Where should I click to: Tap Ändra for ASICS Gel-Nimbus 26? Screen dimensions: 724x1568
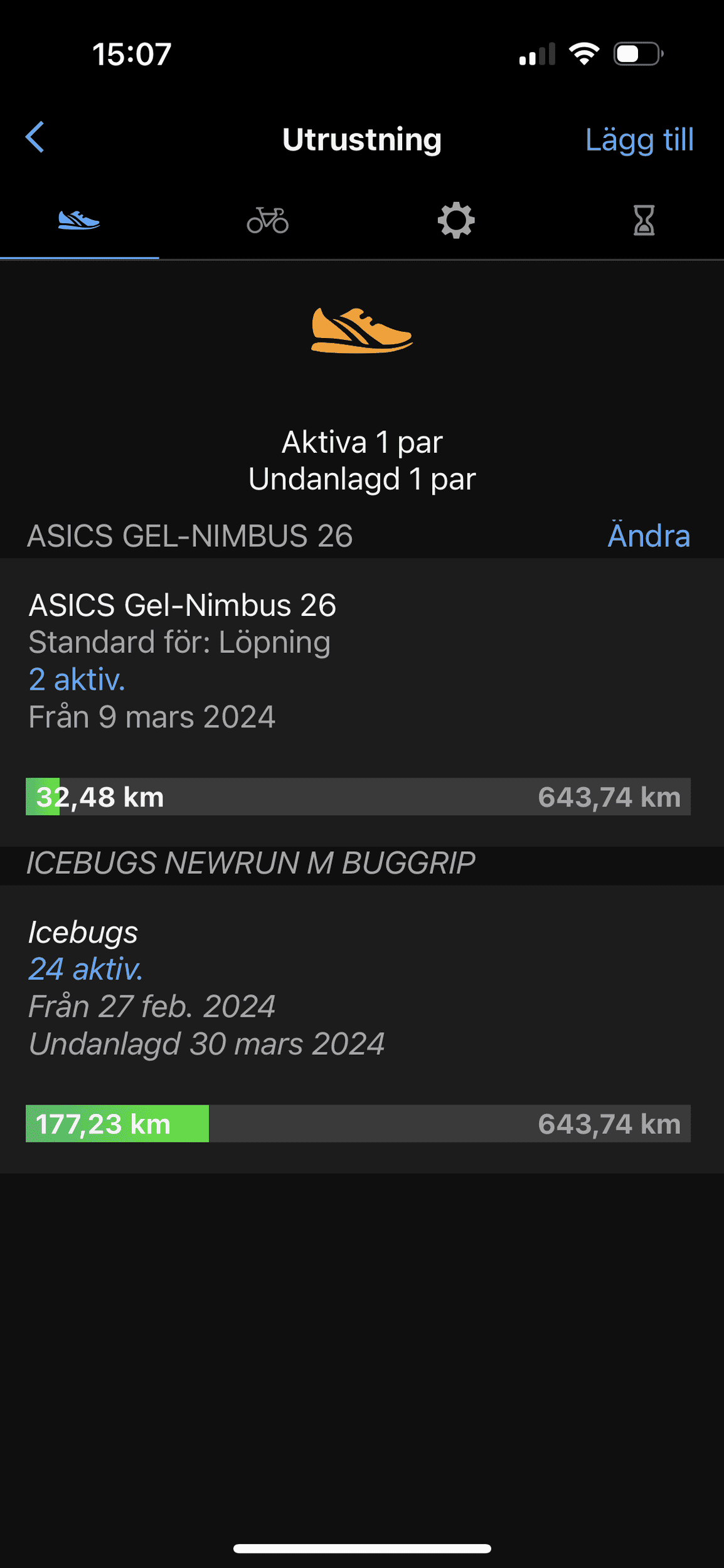pyautogui.click(x=648, y=536)
